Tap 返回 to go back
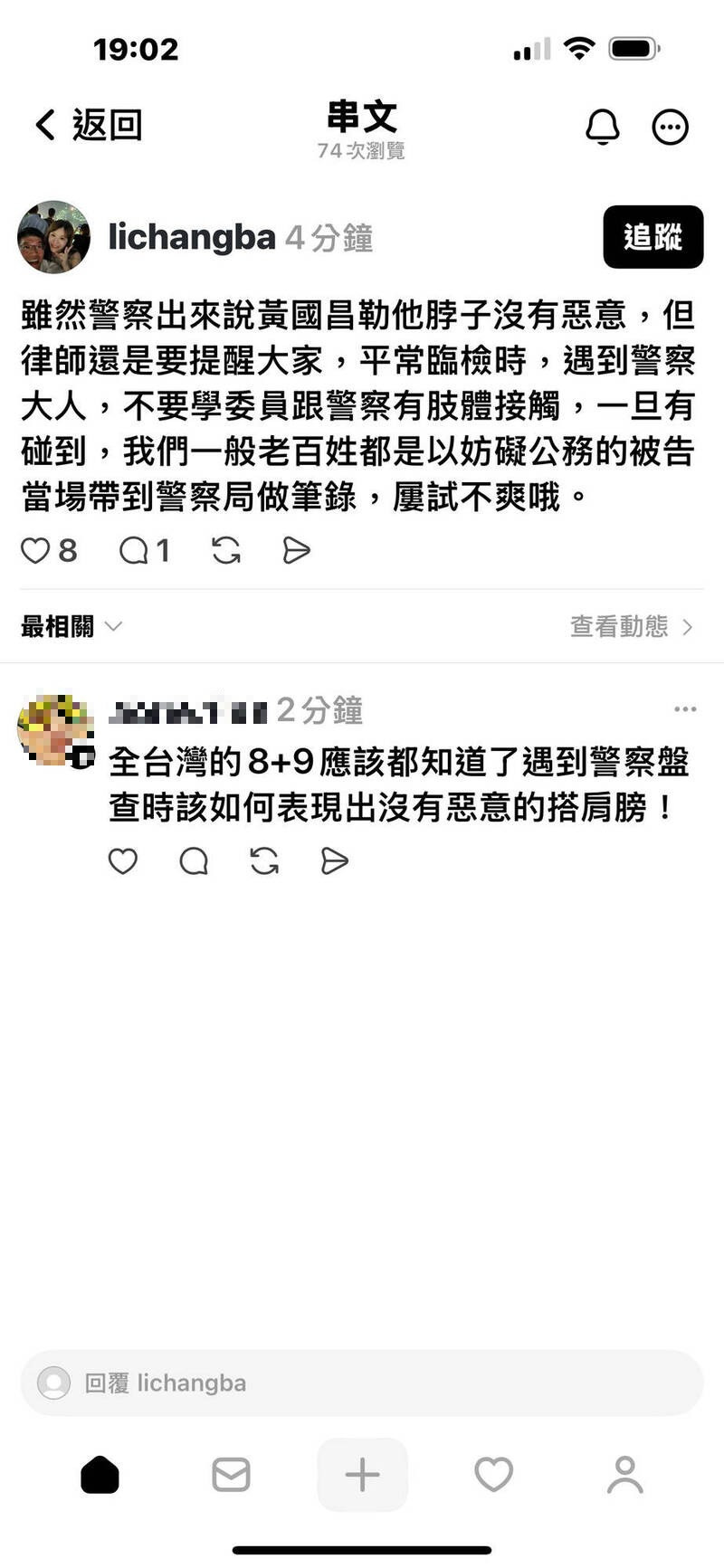The height and width of the screenshot is (1568, 724). point(85,125)
